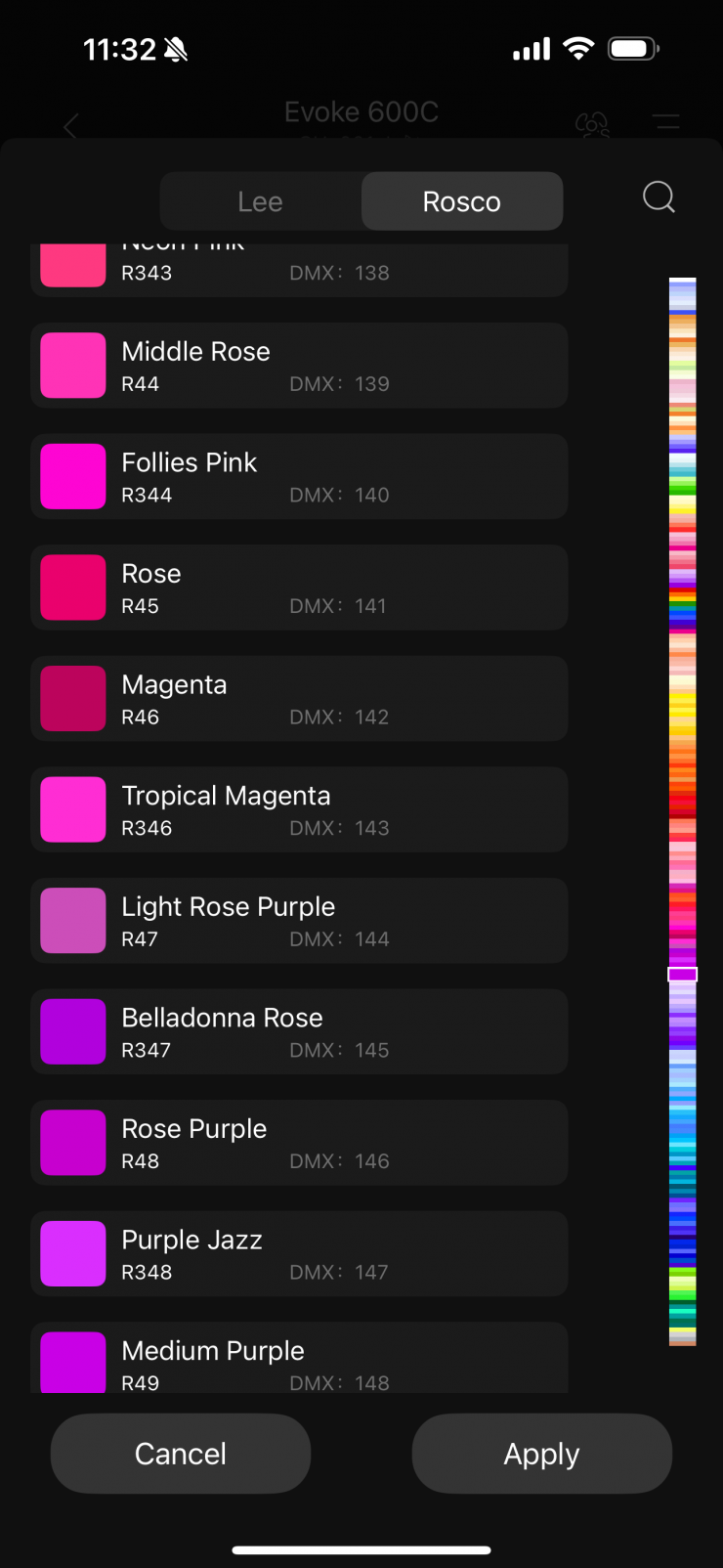Apply the selected gel color
The image size is (723, 1568).
(x=541, y=1454)
